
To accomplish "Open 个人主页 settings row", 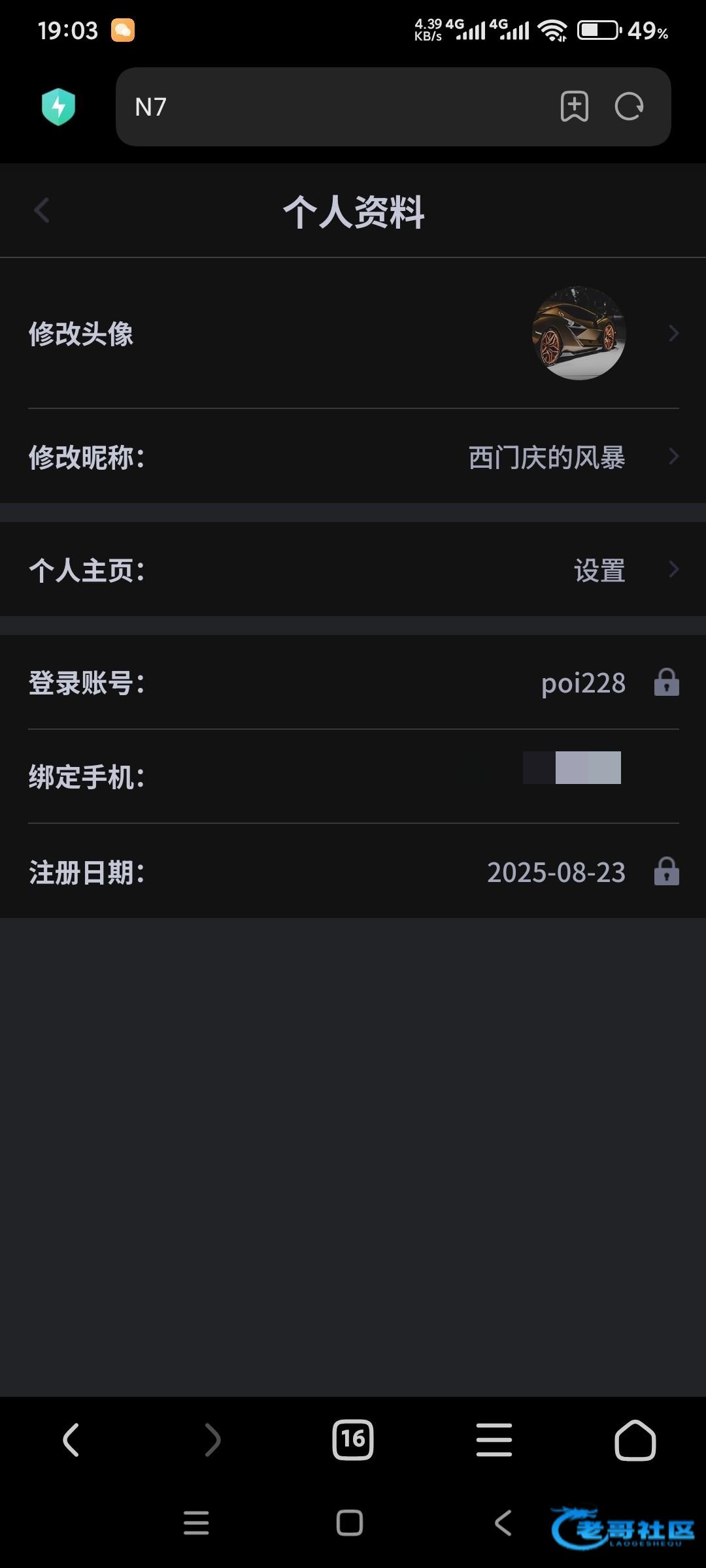I will tap(353, 570).
